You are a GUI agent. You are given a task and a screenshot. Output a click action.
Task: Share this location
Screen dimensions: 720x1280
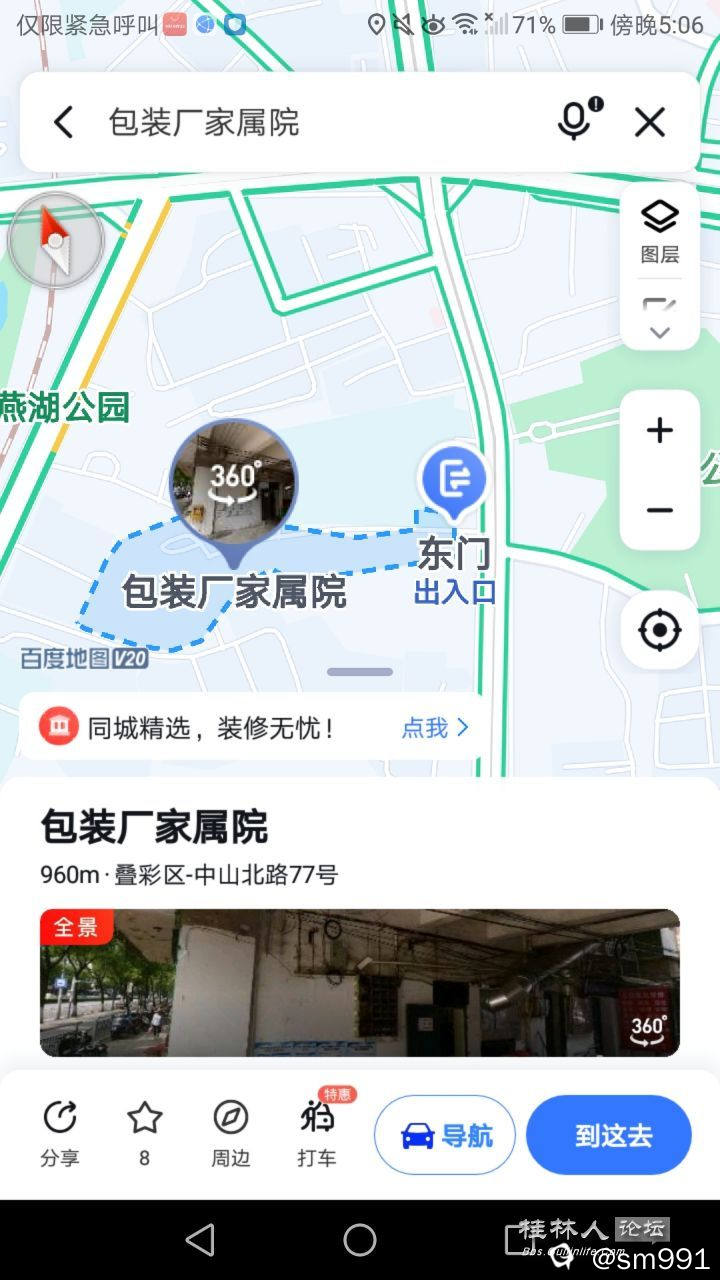pos(60,1134)
